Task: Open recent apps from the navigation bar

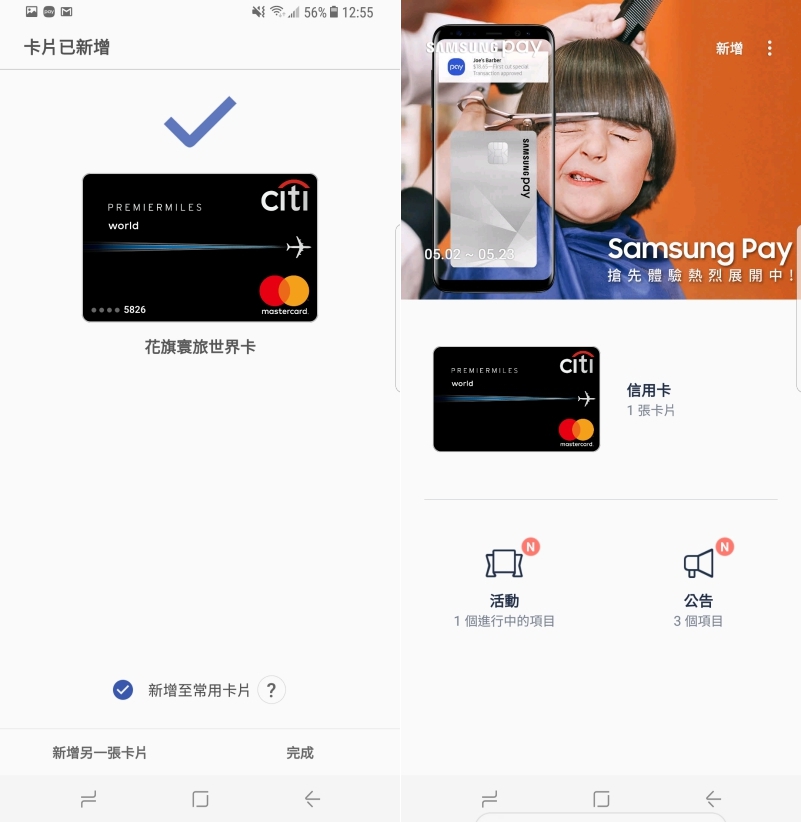Action: click(x=88, y=798)
